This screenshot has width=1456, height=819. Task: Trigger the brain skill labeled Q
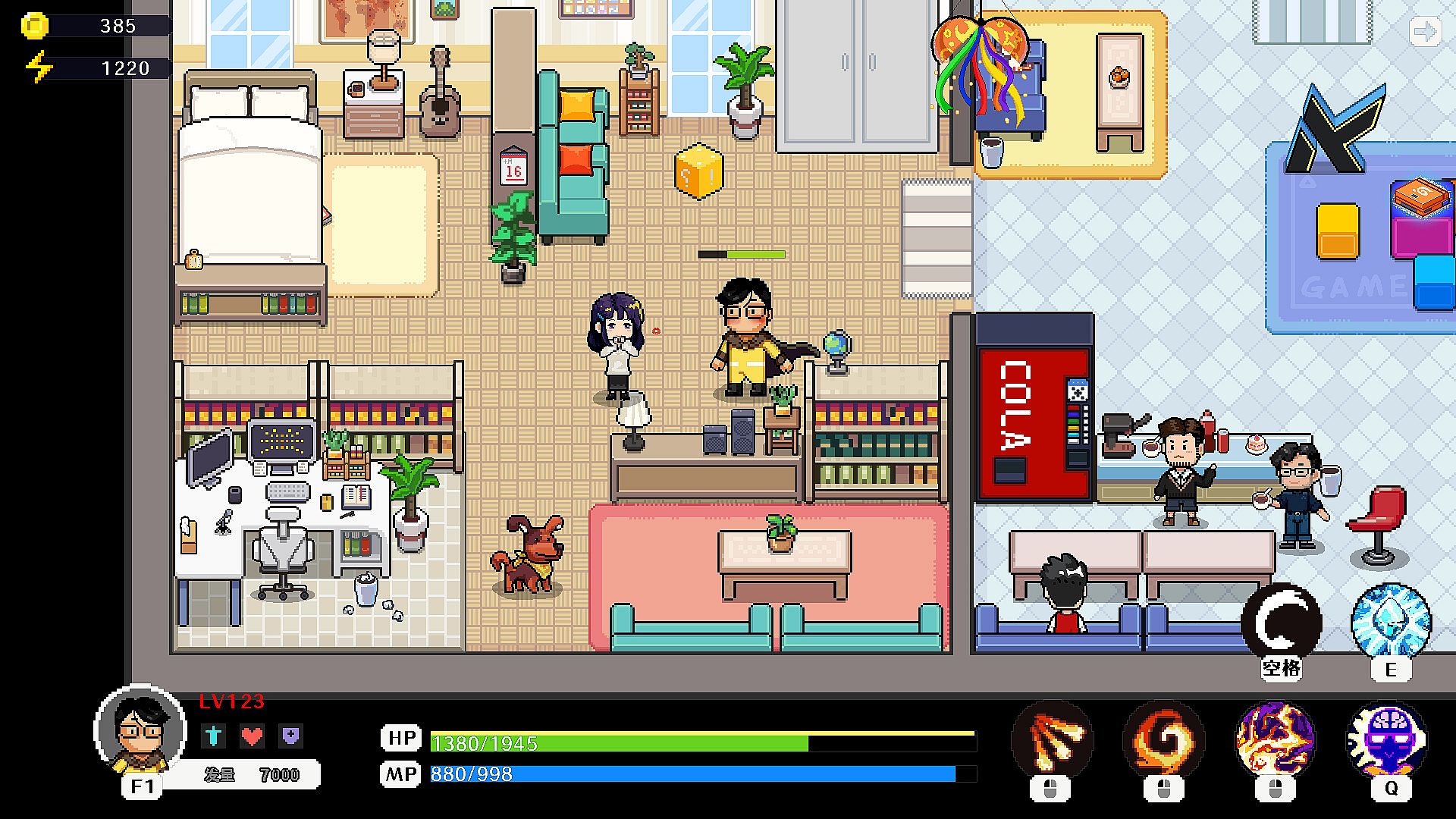(1387, 739)
